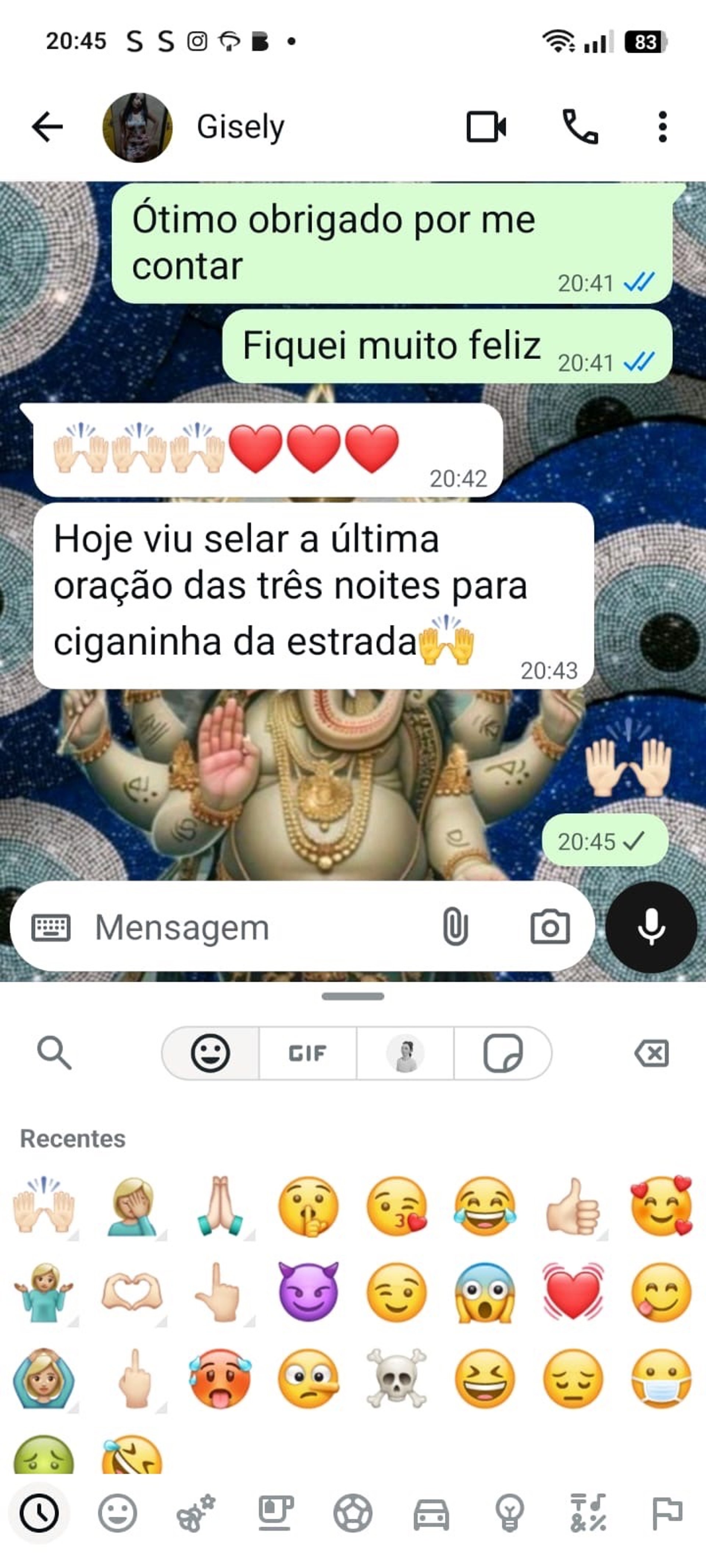706x1568 pixels.
Task: Open the flags emoji category
Action: click(666, 1513)
